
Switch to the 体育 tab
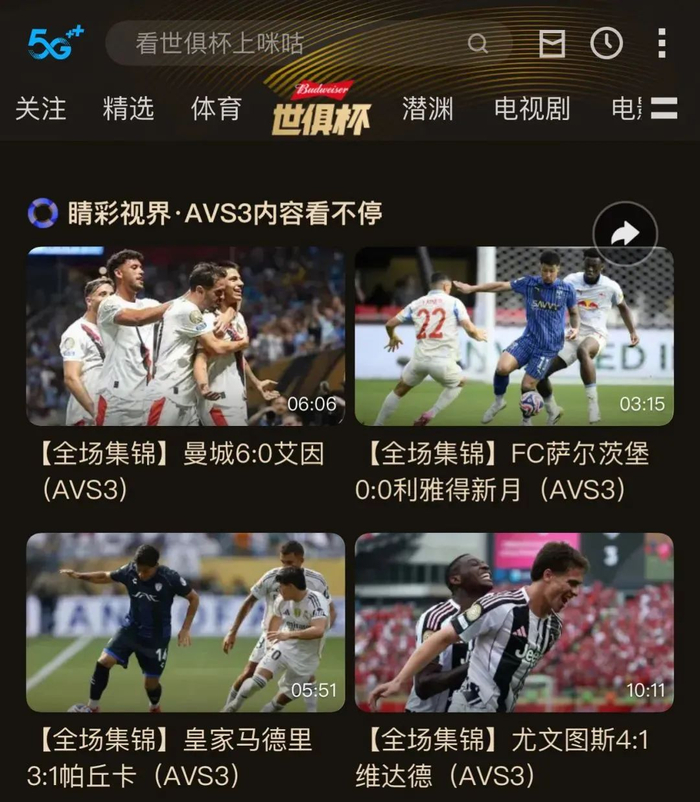[216, 108]
